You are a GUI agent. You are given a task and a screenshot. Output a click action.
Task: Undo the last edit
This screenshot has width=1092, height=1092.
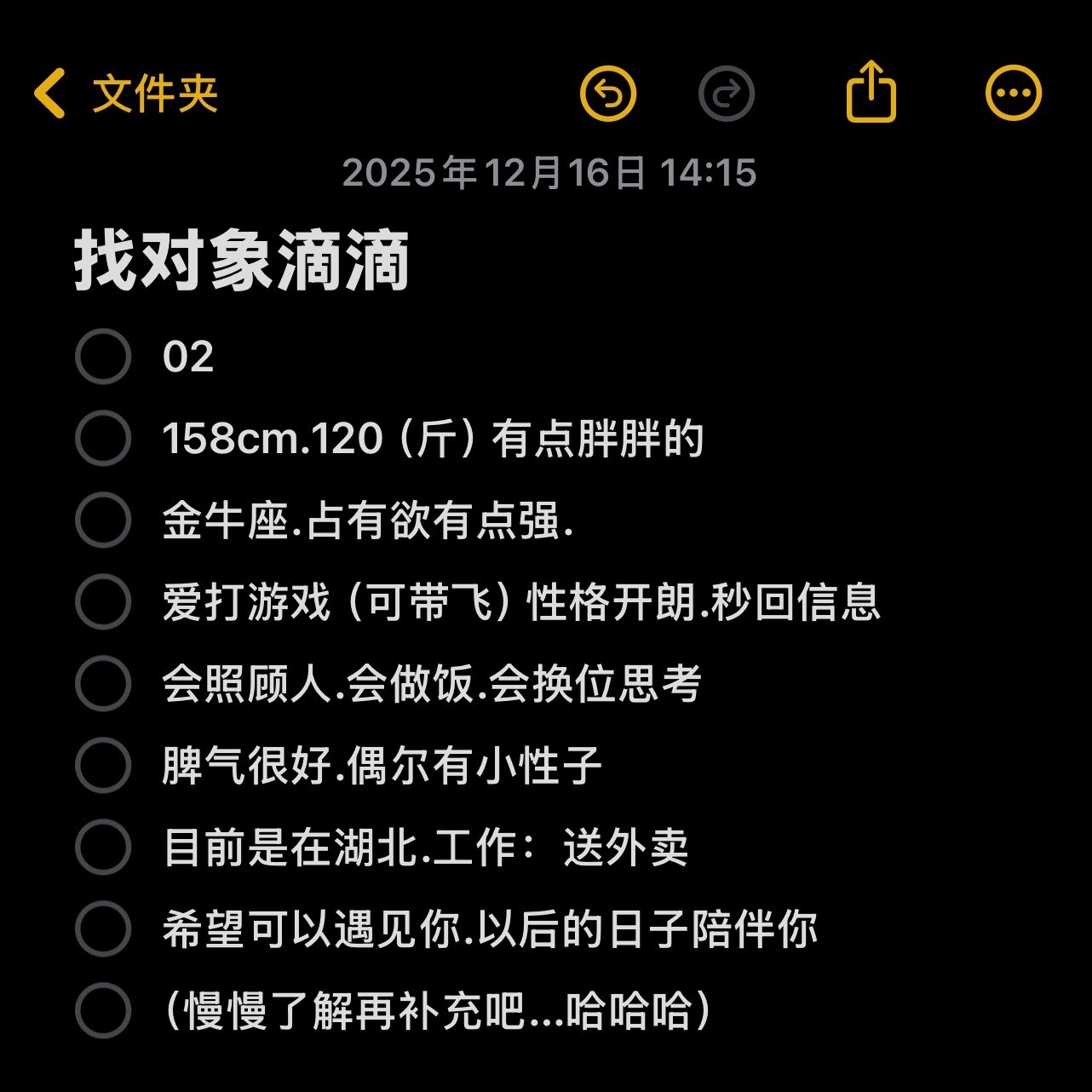click(608, 94)
